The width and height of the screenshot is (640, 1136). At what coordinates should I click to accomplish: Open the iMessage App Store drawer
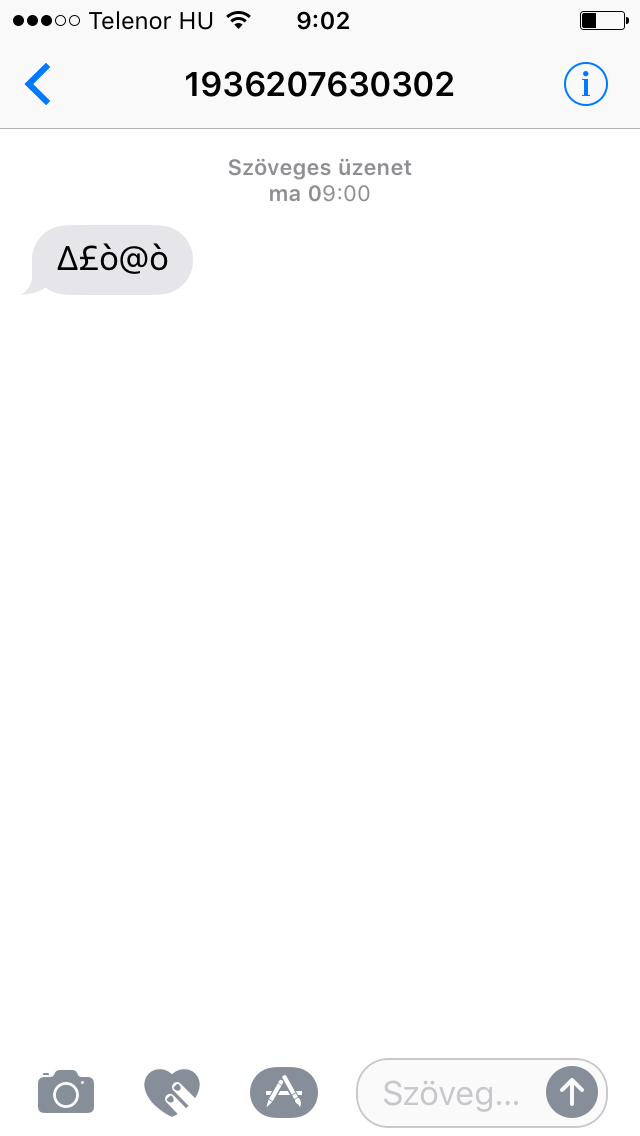(x=284, y=1092)
